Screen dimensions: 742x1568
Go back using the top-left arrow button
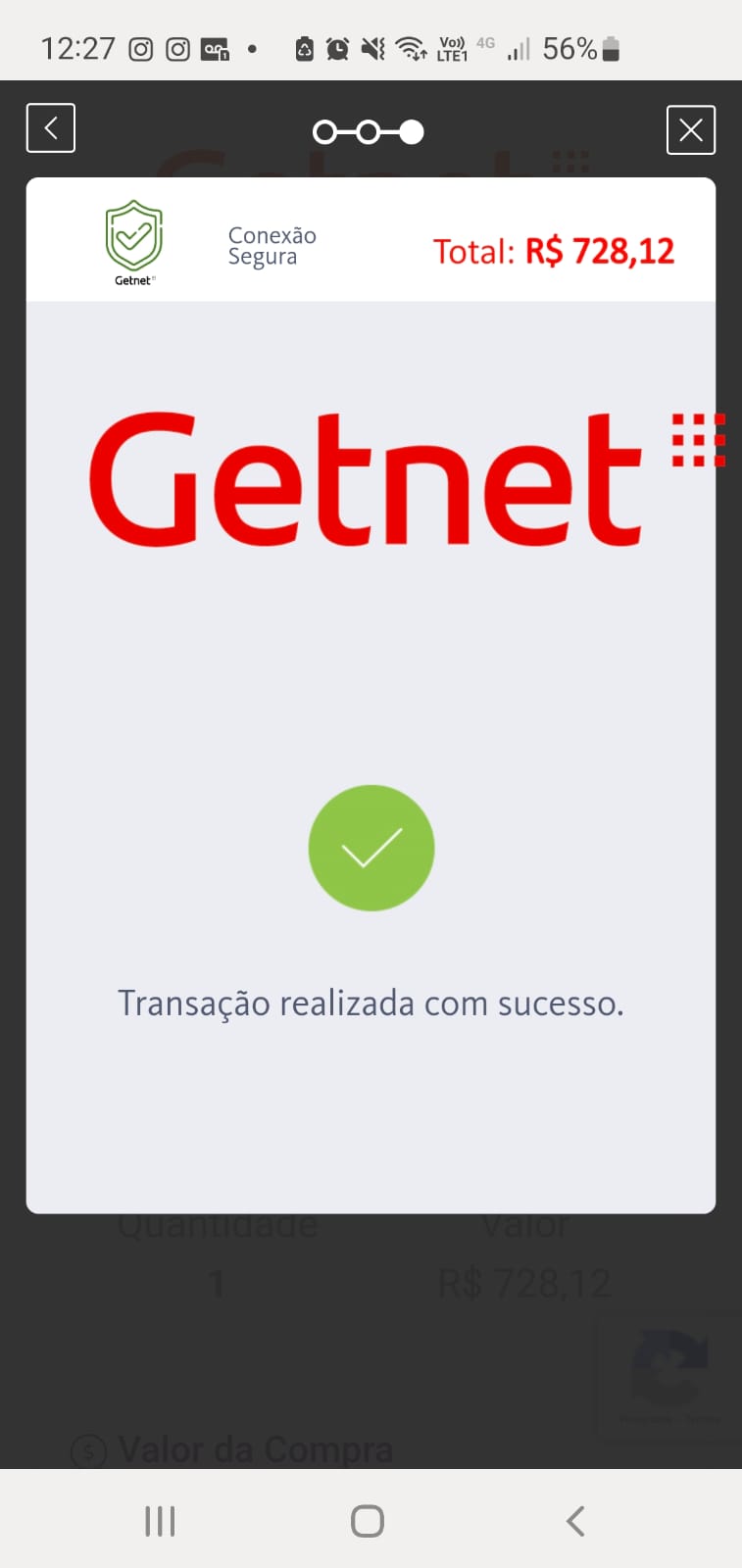tap(51, 127)
